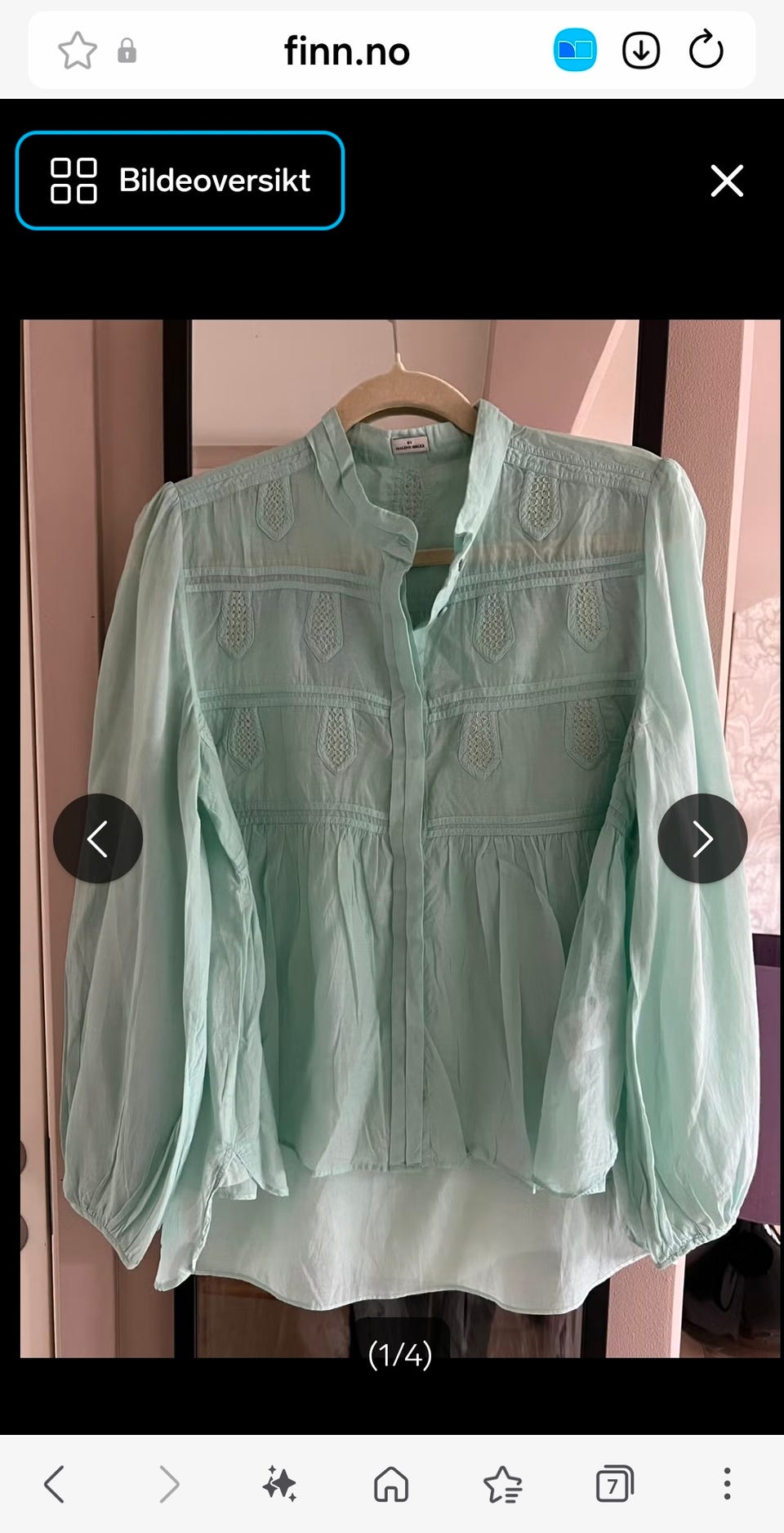Open the AI sparkle assistant
Screen dimensions: 784x1533
(279, 1484)
